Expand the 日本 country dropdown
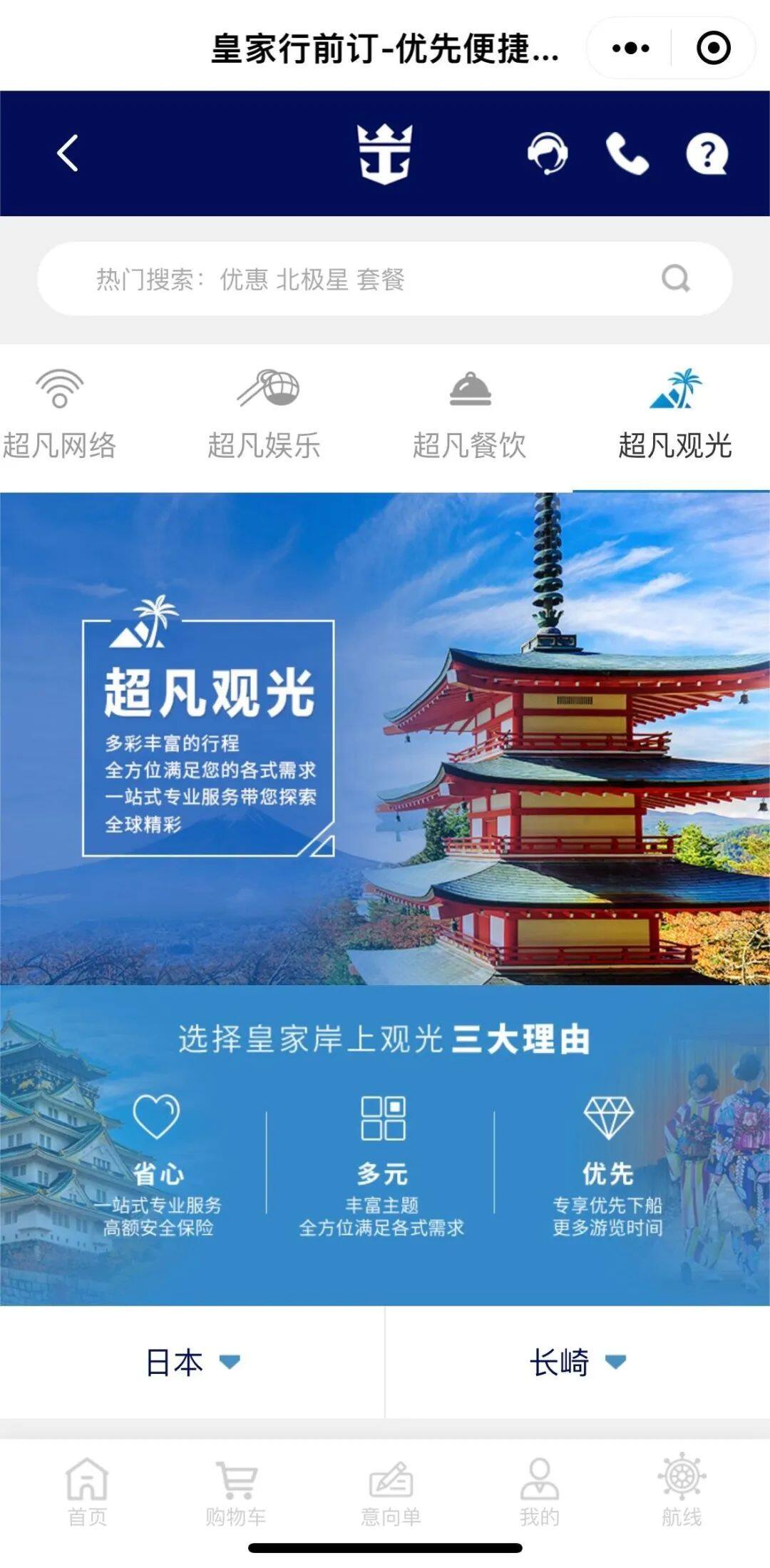Image resolution: width=770 pixels, height=1568 pixels. point(192,1362)
